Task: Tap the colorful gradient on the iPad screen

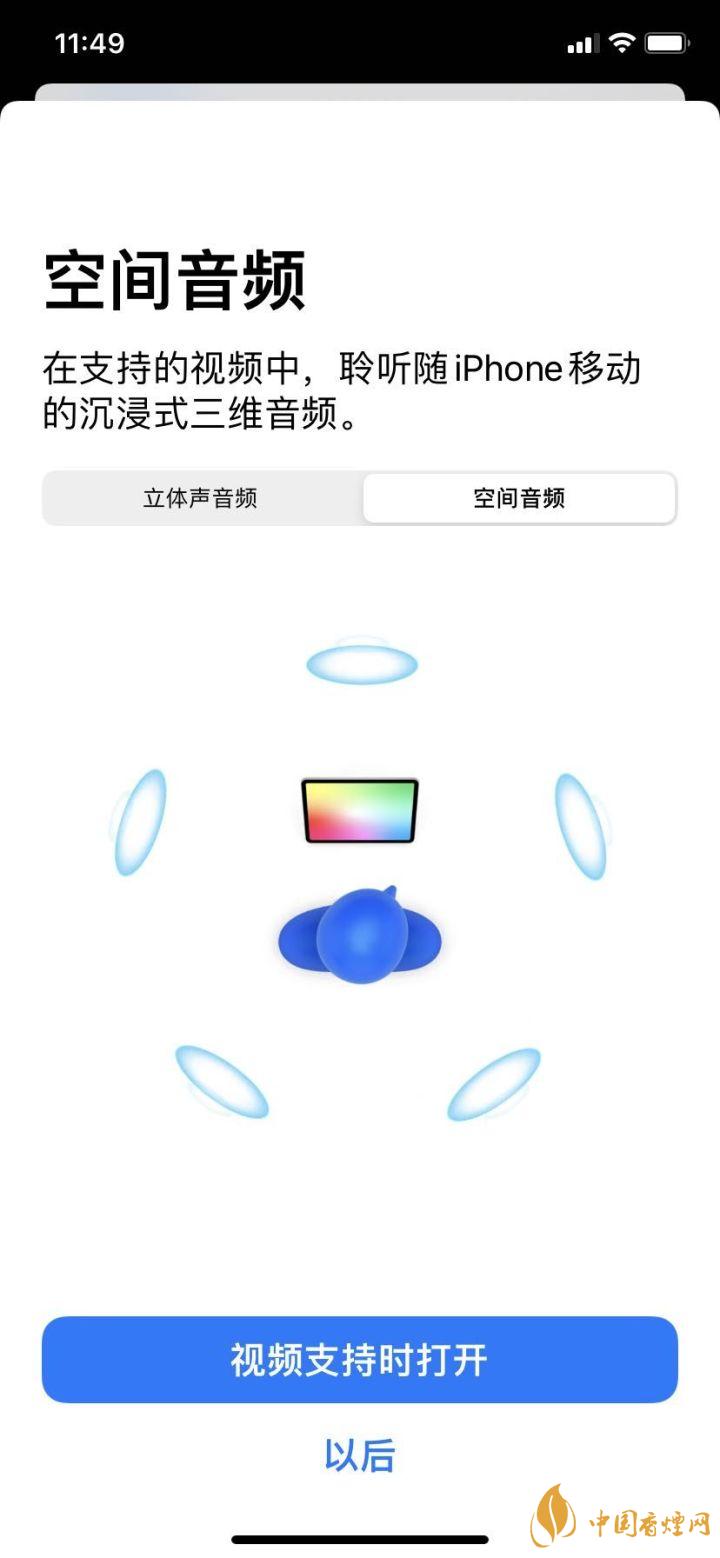Action: coord(358,812)
